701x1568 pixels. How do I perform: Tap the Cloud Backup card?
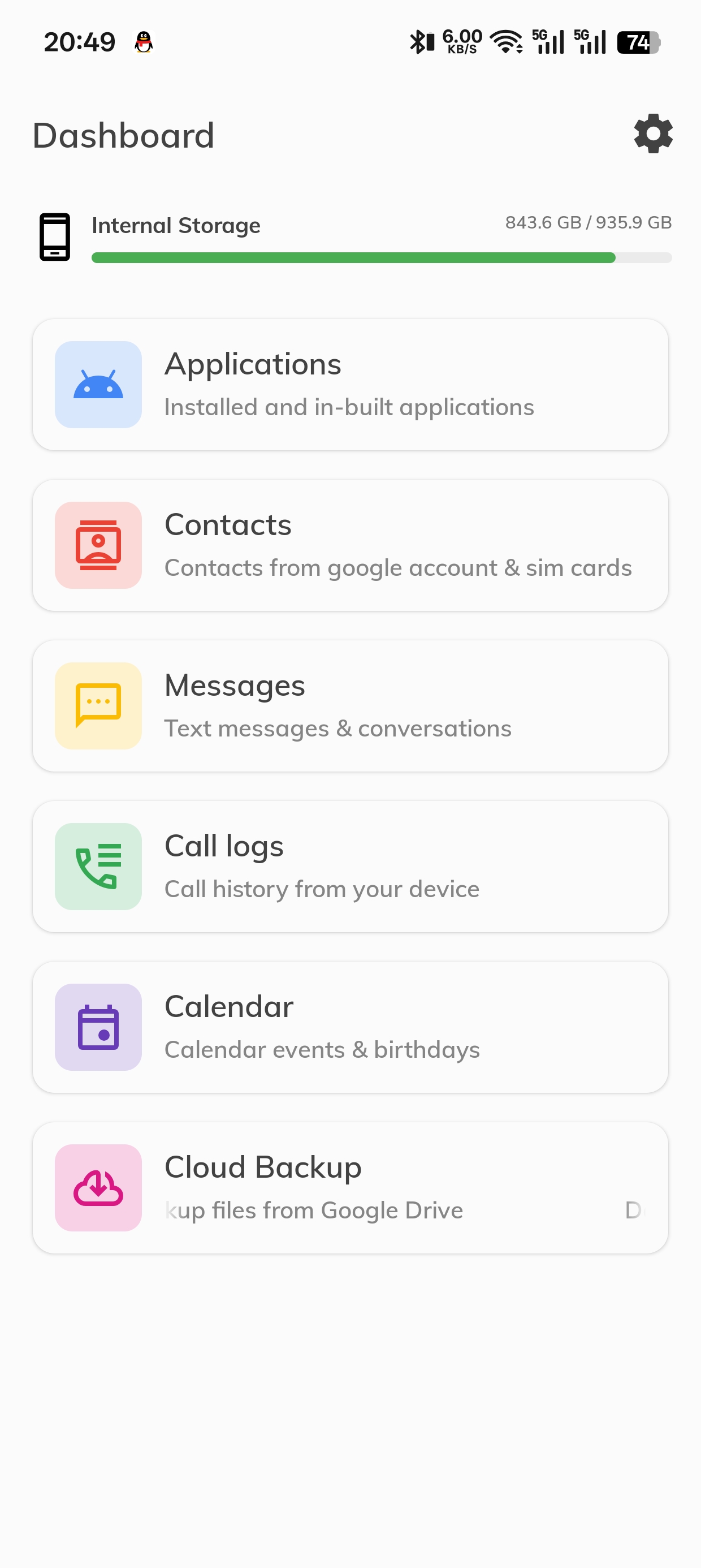click(x=350, y=1188)
